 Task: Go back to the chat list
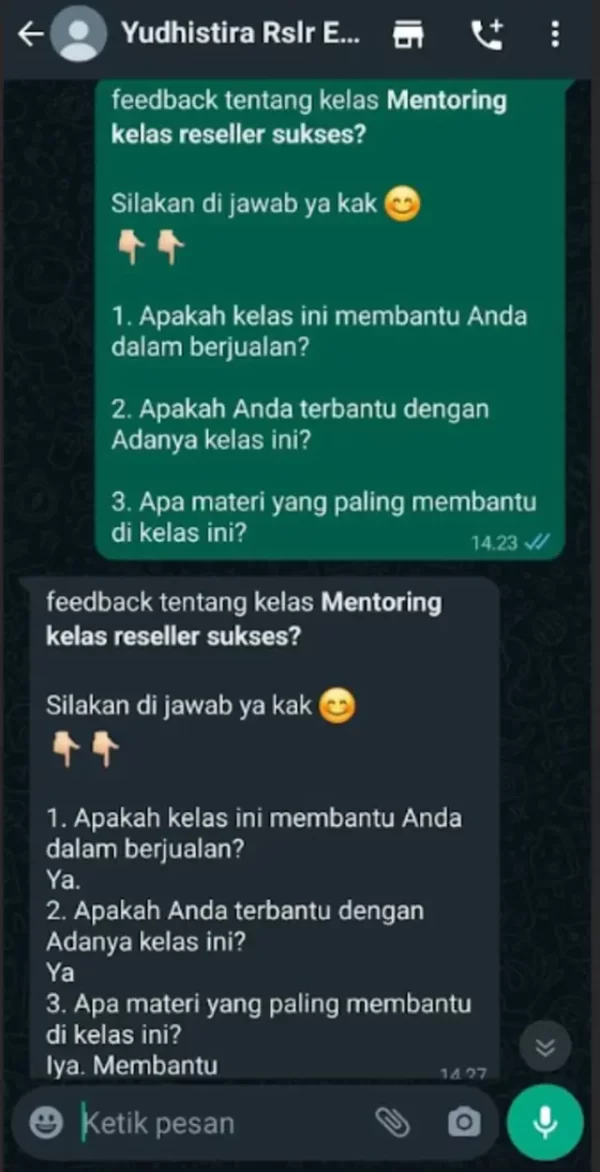(x=30, y=35)
